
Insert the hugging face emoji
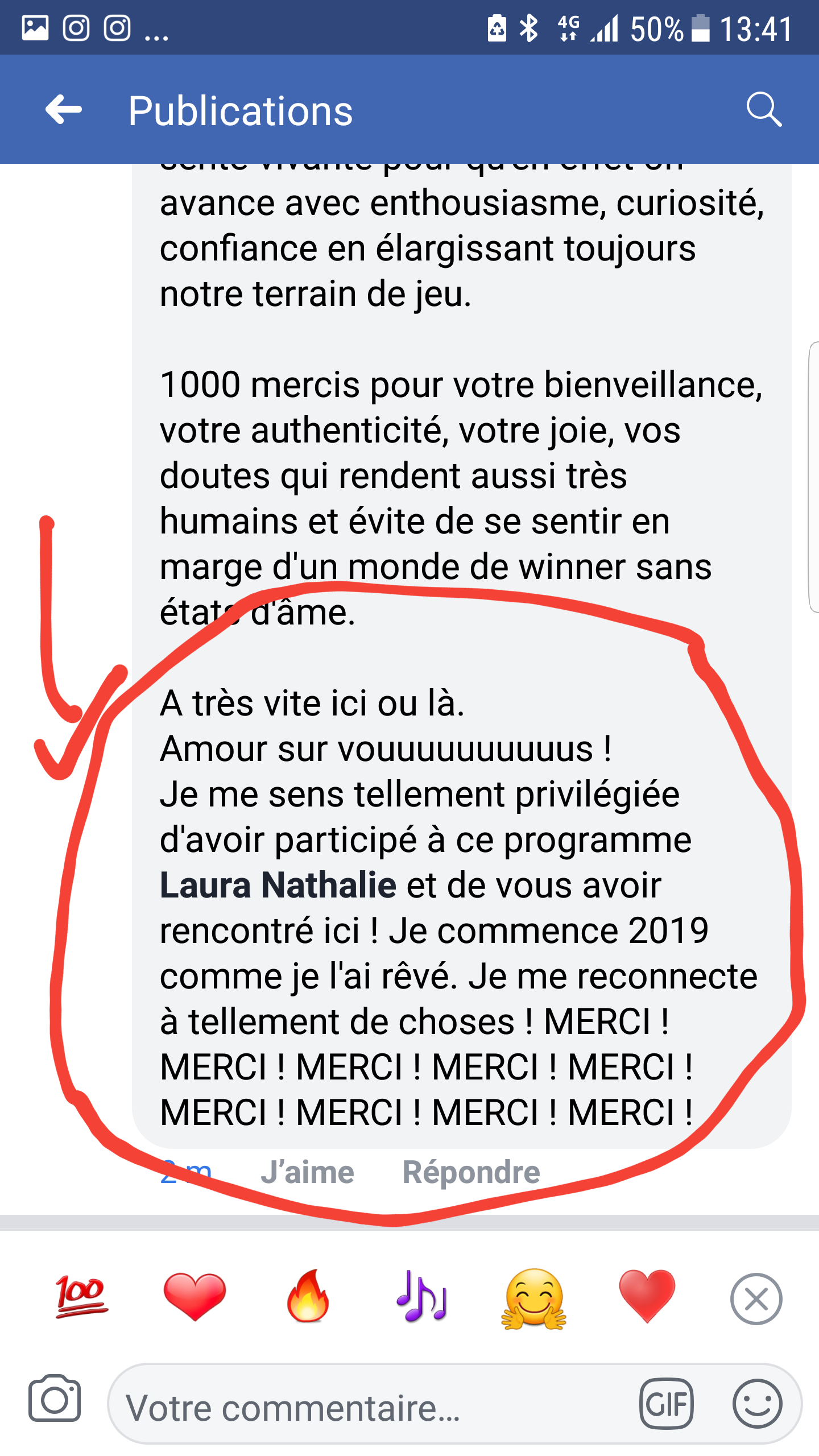click(533, 1298)
